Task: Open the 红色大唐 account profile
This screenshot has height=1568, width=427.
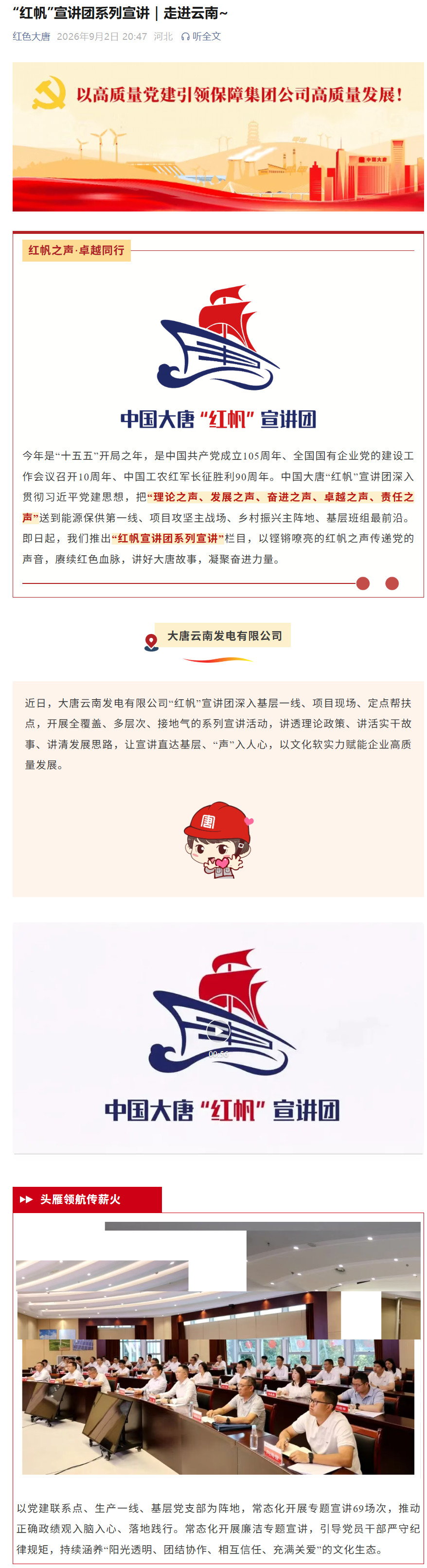Action: click(x=31, y=36)
